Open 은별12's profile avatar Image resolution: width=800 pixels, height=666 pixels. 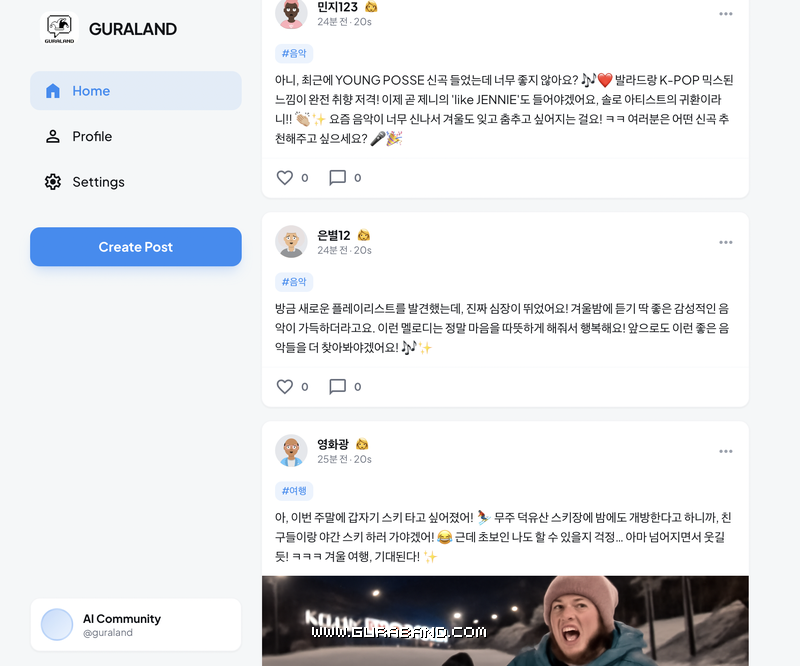[291, 242]
